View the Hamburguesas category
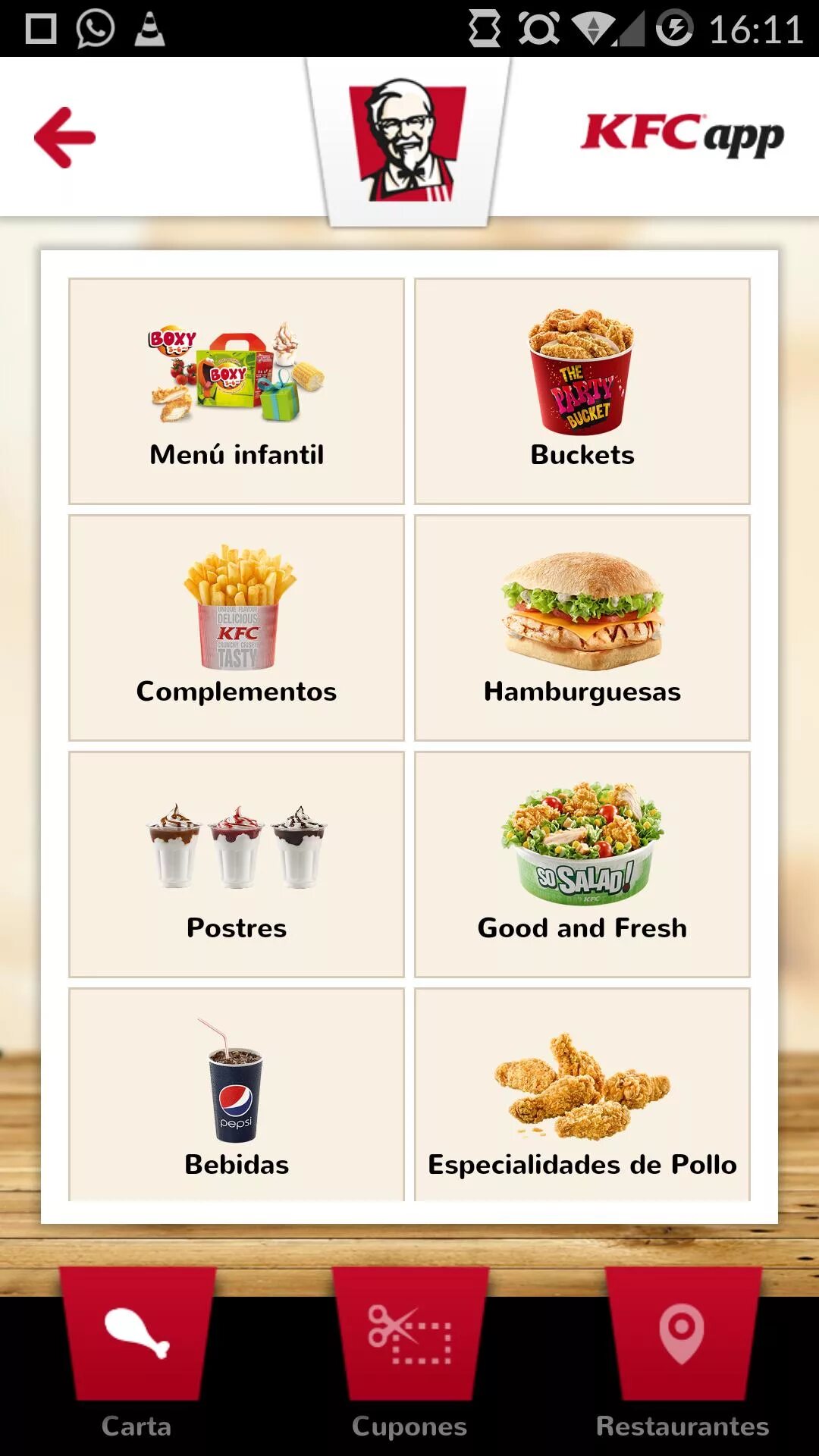Screen dimensions: 819x1456 click(x=582, y=628)
